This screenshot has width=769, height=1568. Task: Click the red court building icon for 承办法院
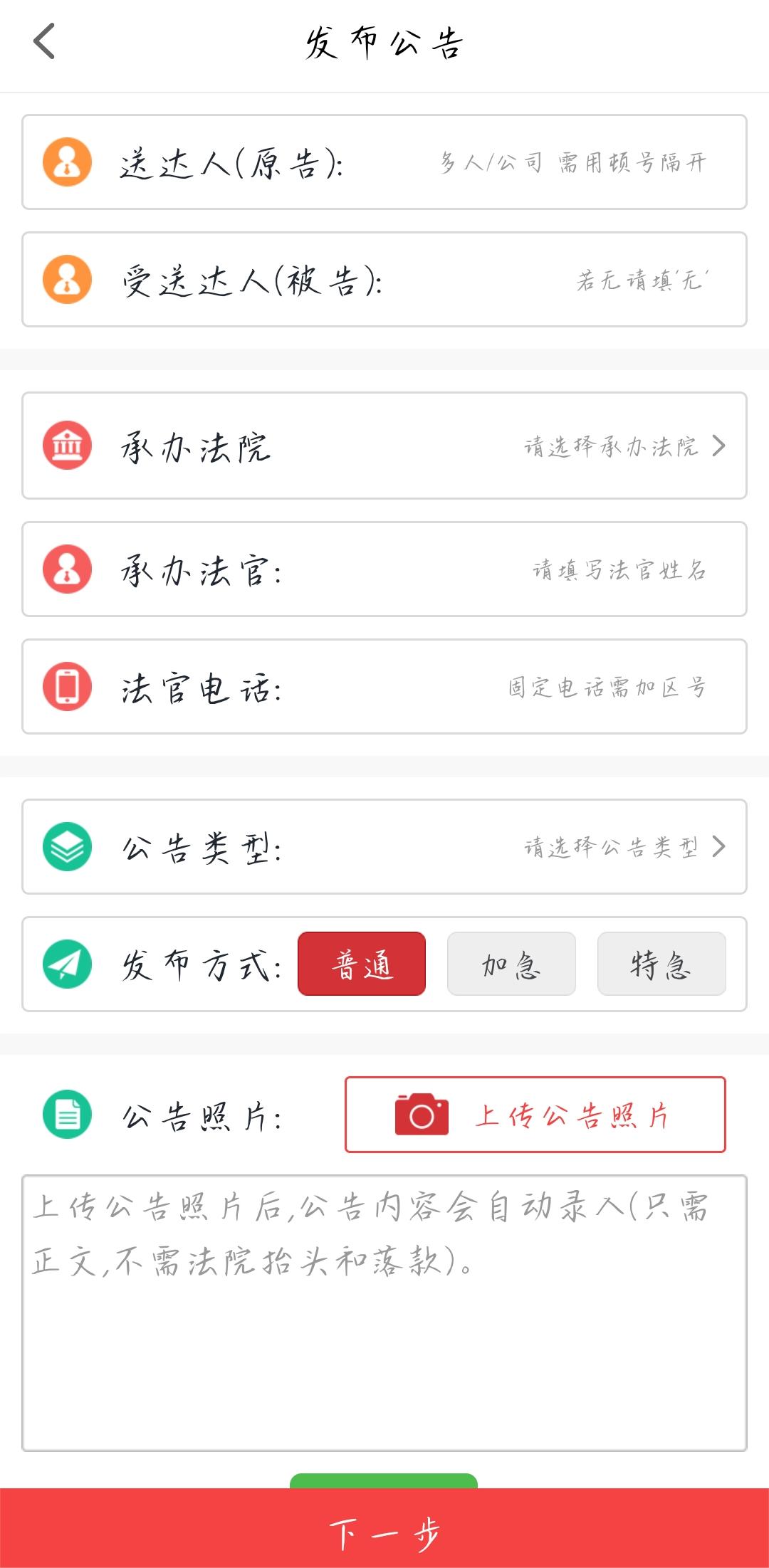[68, 445]
